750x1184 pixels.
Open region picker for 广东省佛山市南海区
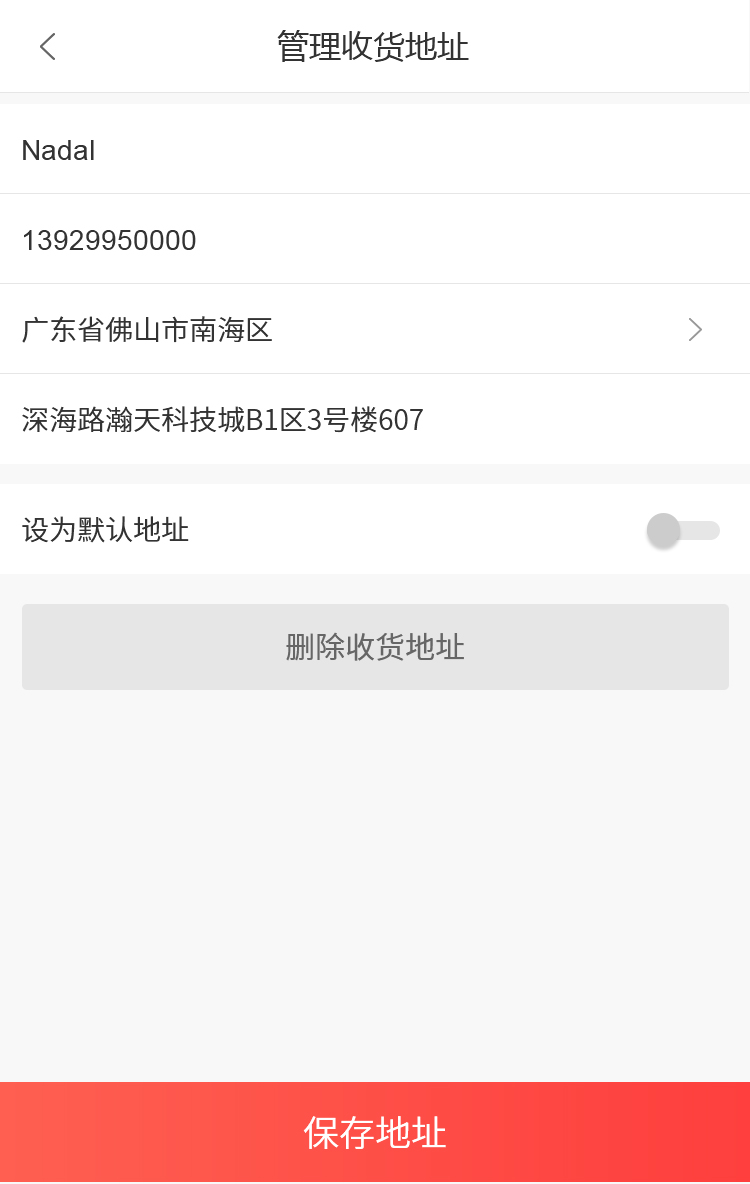point(374,330)
